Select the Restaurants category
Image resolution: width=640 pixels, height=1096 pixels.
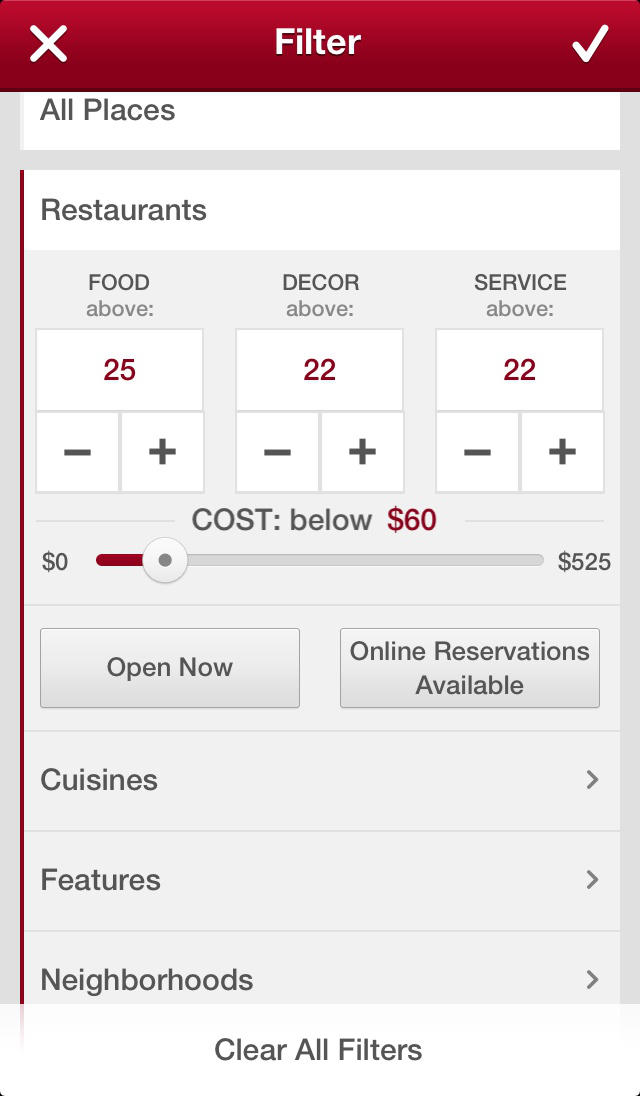(320, 210)
